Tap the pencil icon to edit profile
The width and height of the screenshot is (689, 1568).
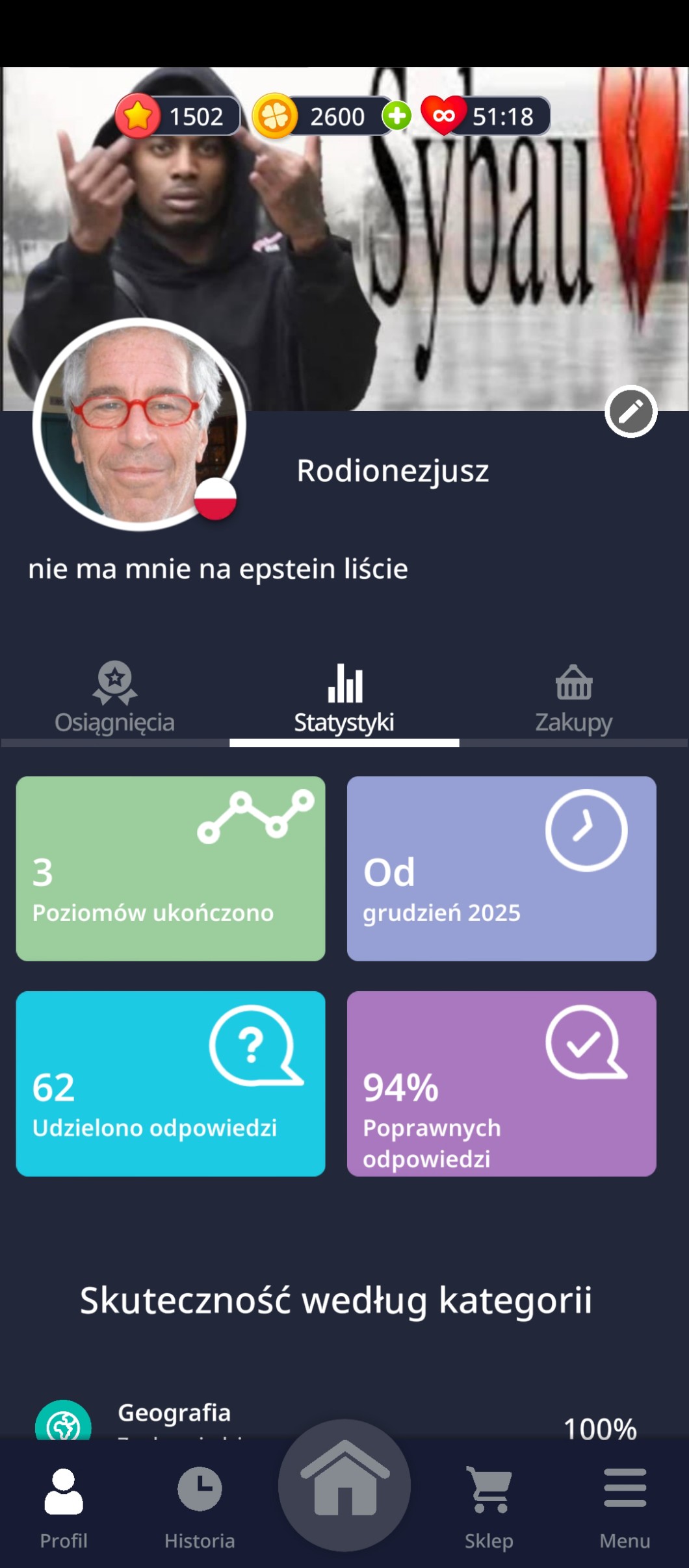click(630, 412)
